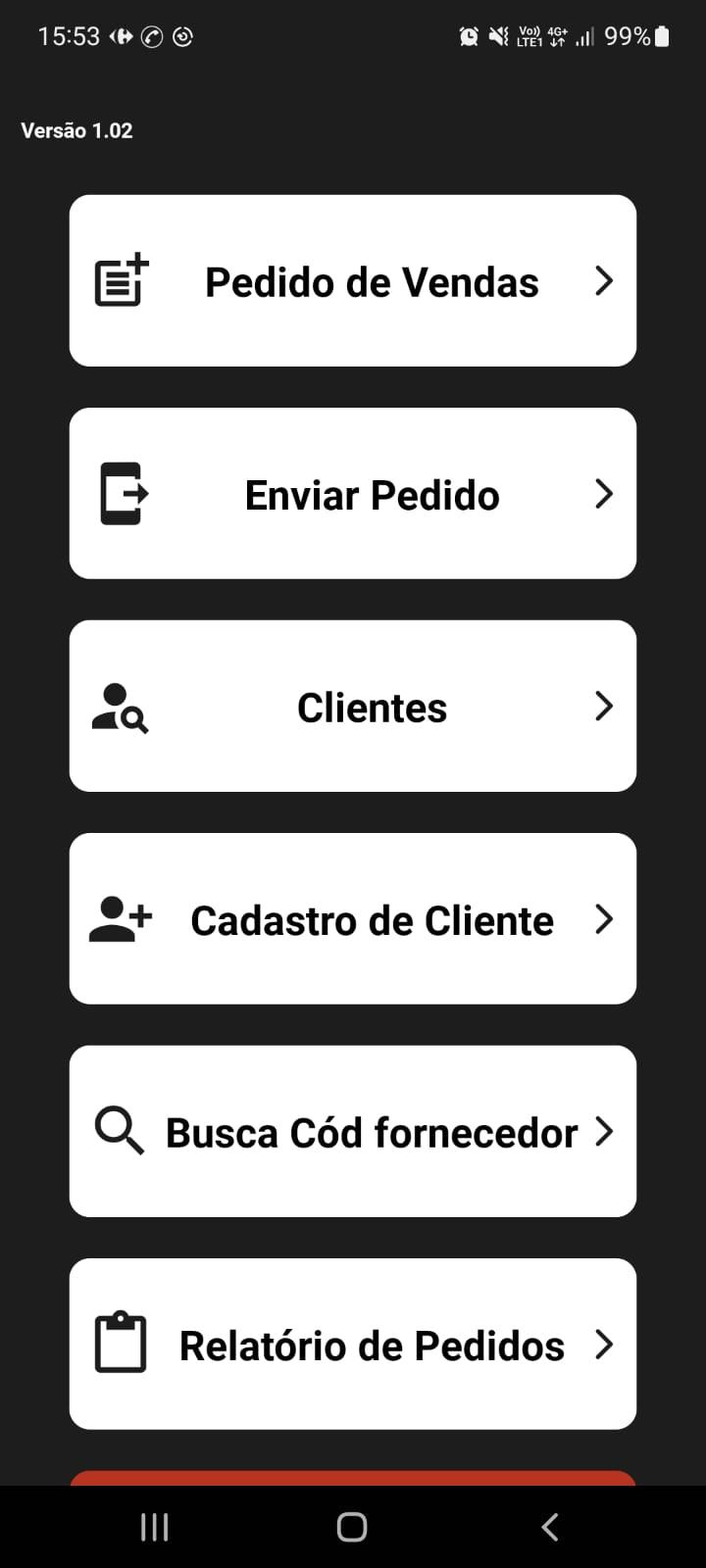Open the recent apps view

point(155,1527)
